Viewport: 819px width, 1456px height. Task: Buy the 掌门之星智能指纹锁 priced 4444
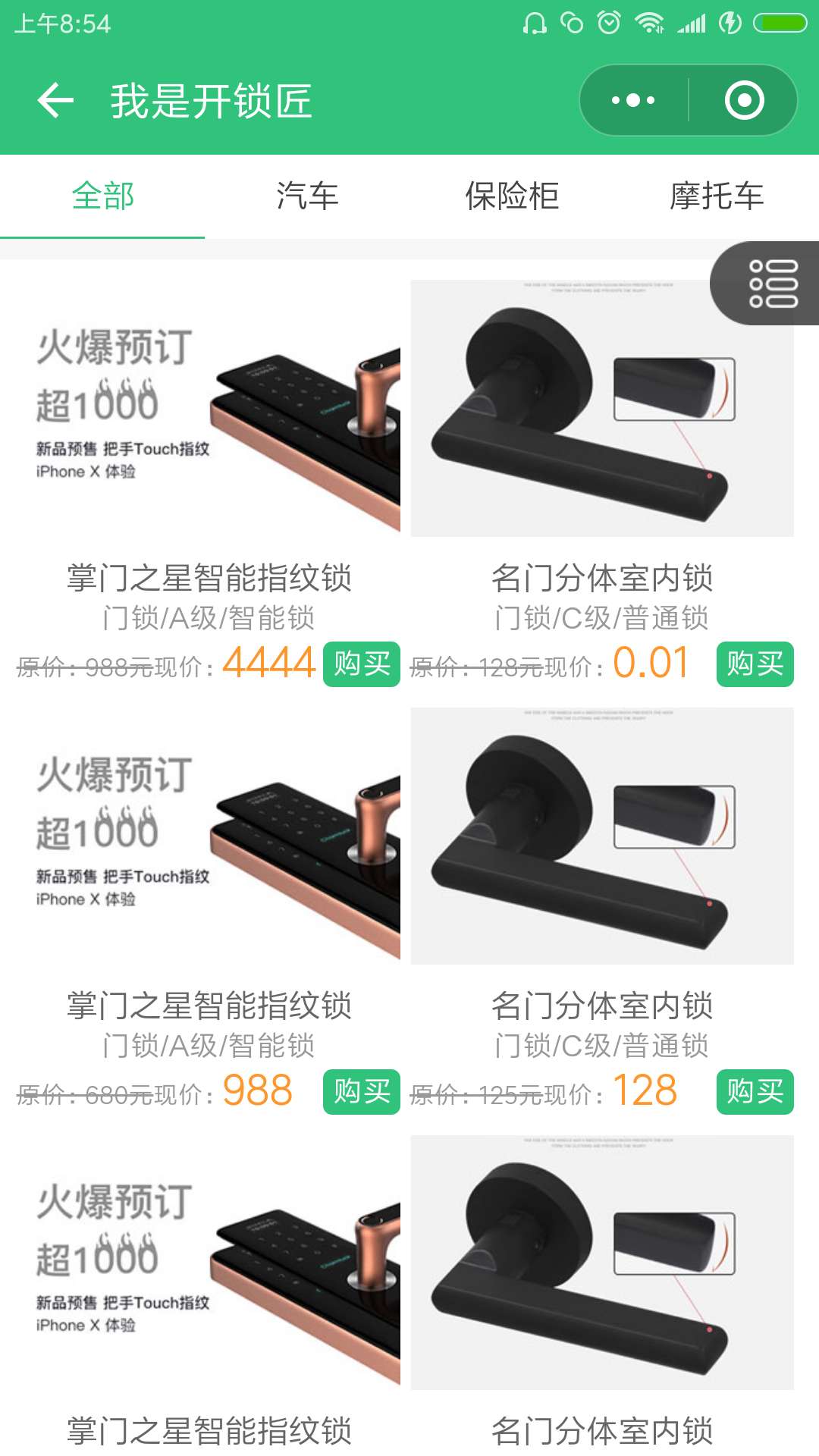pyautogui.click(x=362, y=664)
